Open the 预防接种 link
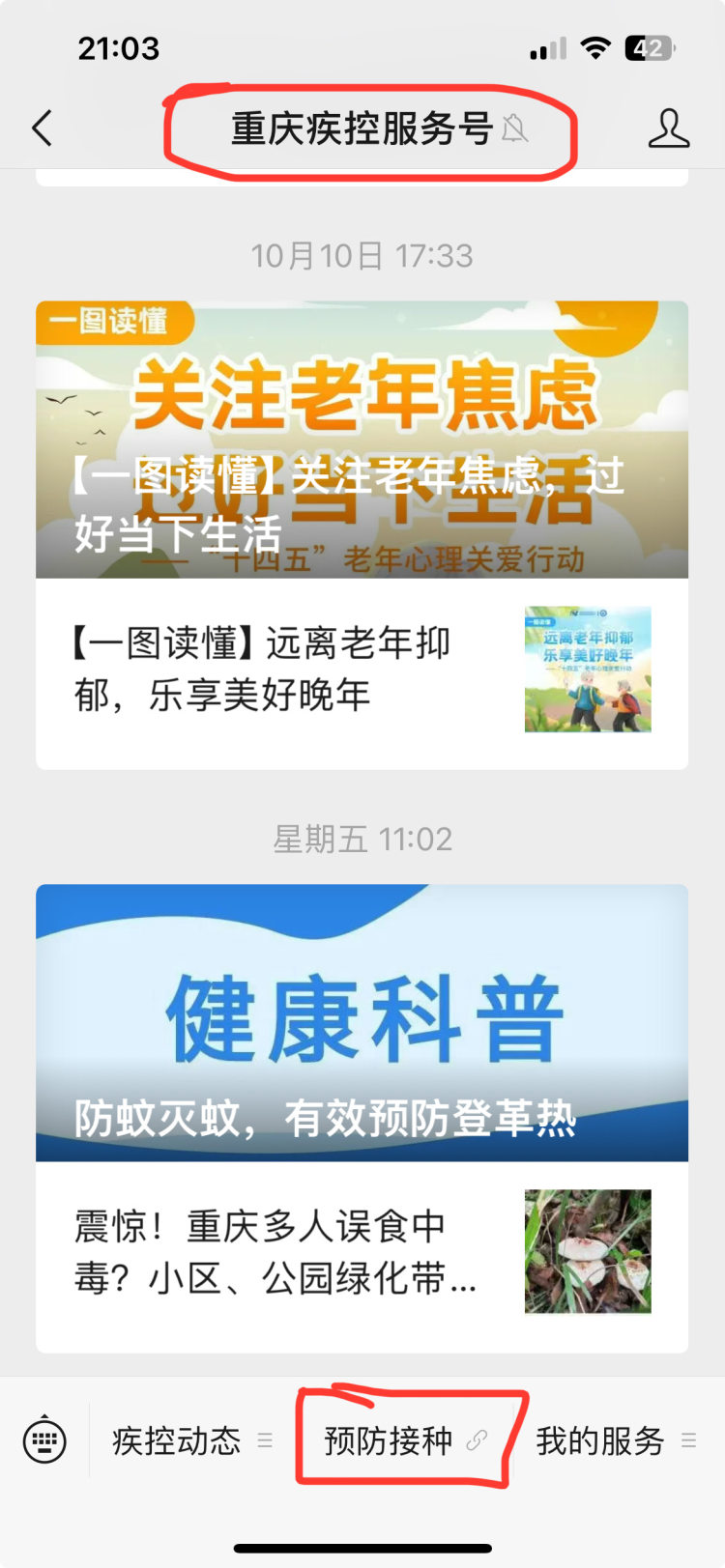This screenshot has width=725, height=1568. [x=404, y=1440]
